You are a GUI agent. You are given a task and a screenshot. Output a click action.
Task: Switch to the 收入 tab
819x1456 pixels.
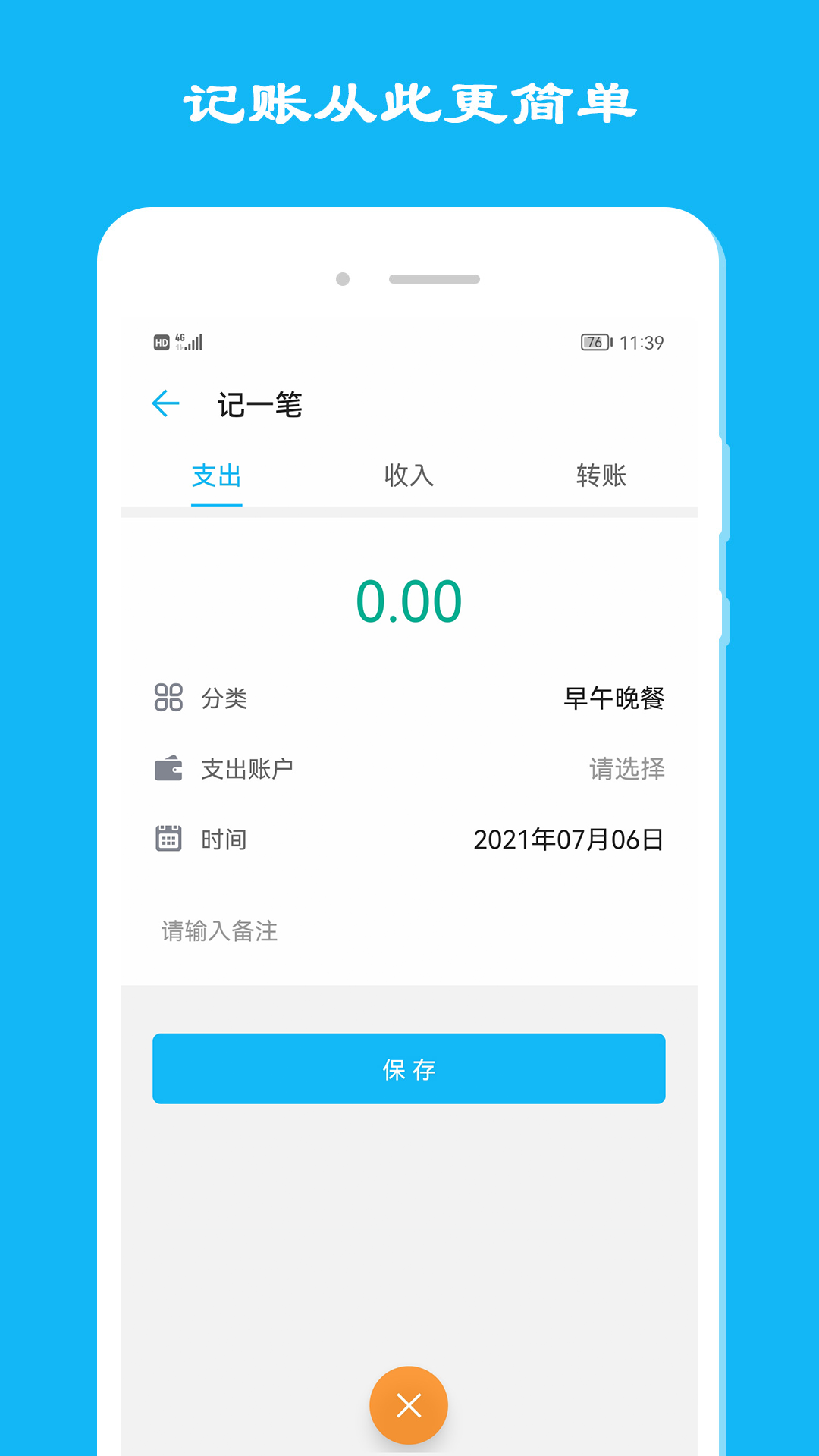point(409,475)
